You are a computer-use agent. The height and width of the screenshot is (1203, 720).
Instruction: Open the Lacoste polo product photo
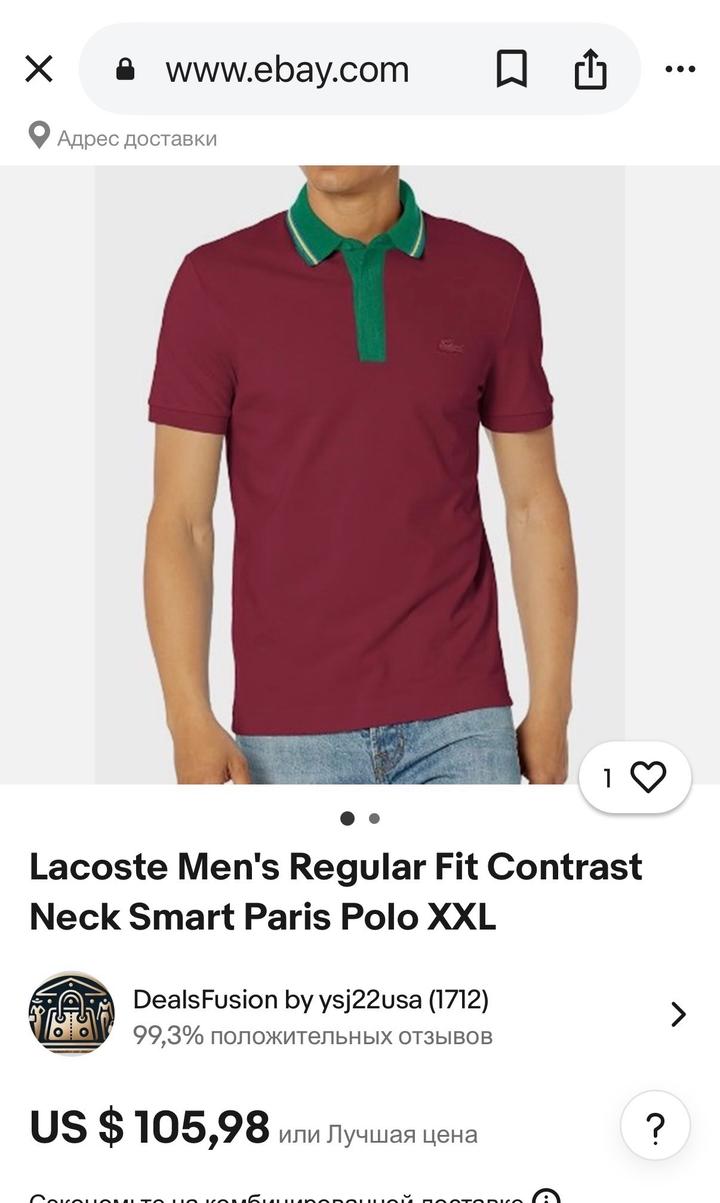(360, 470)
